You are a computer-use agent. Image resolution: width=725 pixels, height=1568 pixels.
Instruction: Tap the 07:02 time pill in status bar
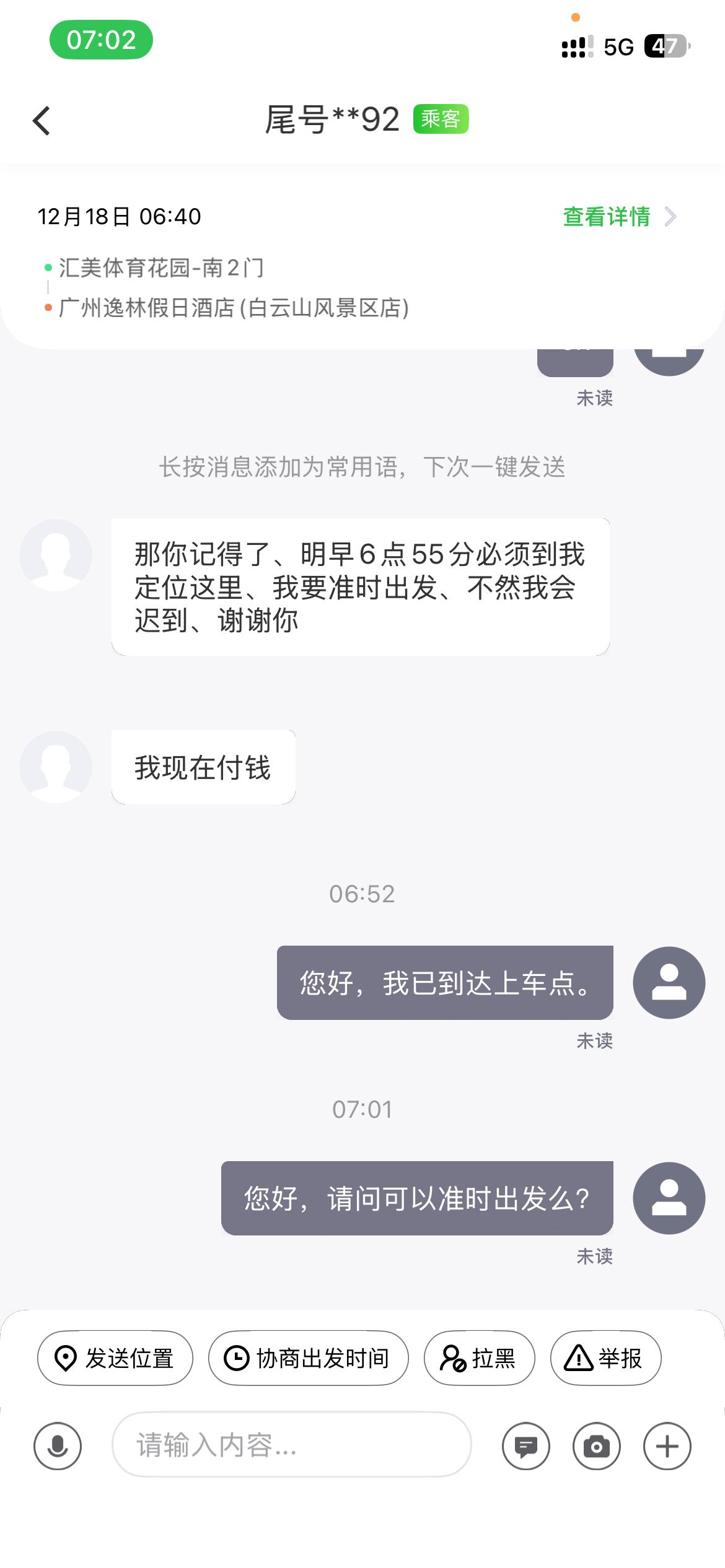tap(101, 40)
